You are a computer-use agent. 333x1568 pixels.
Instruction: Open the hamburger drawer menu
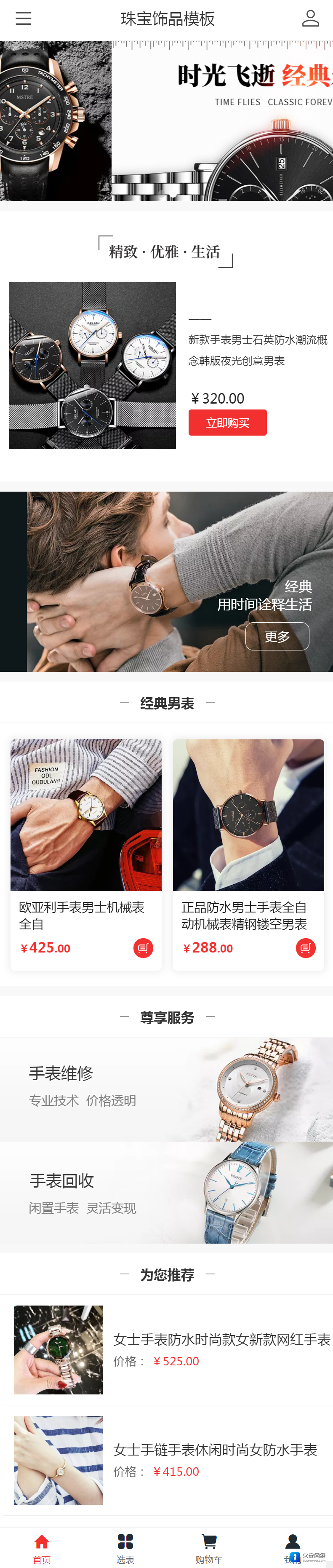click(23, 18)
